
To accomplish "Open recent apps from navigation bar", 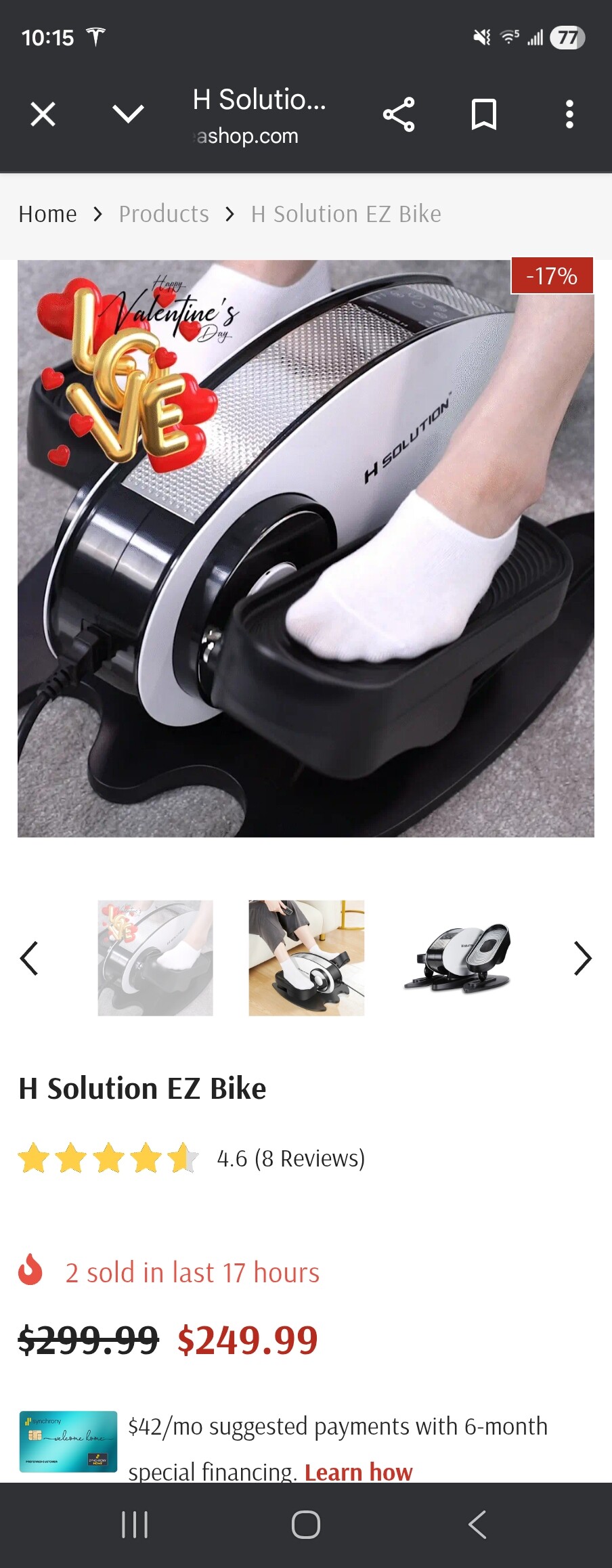I will tap(134, 1525).
